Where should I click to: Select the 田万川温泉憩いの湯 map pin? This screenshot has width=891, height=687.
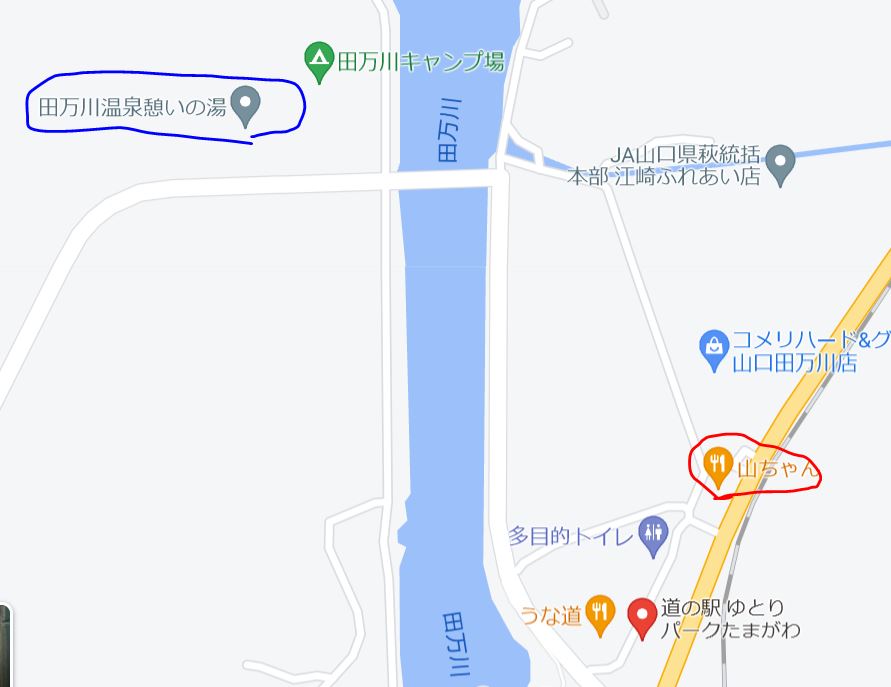click(245, 105)
